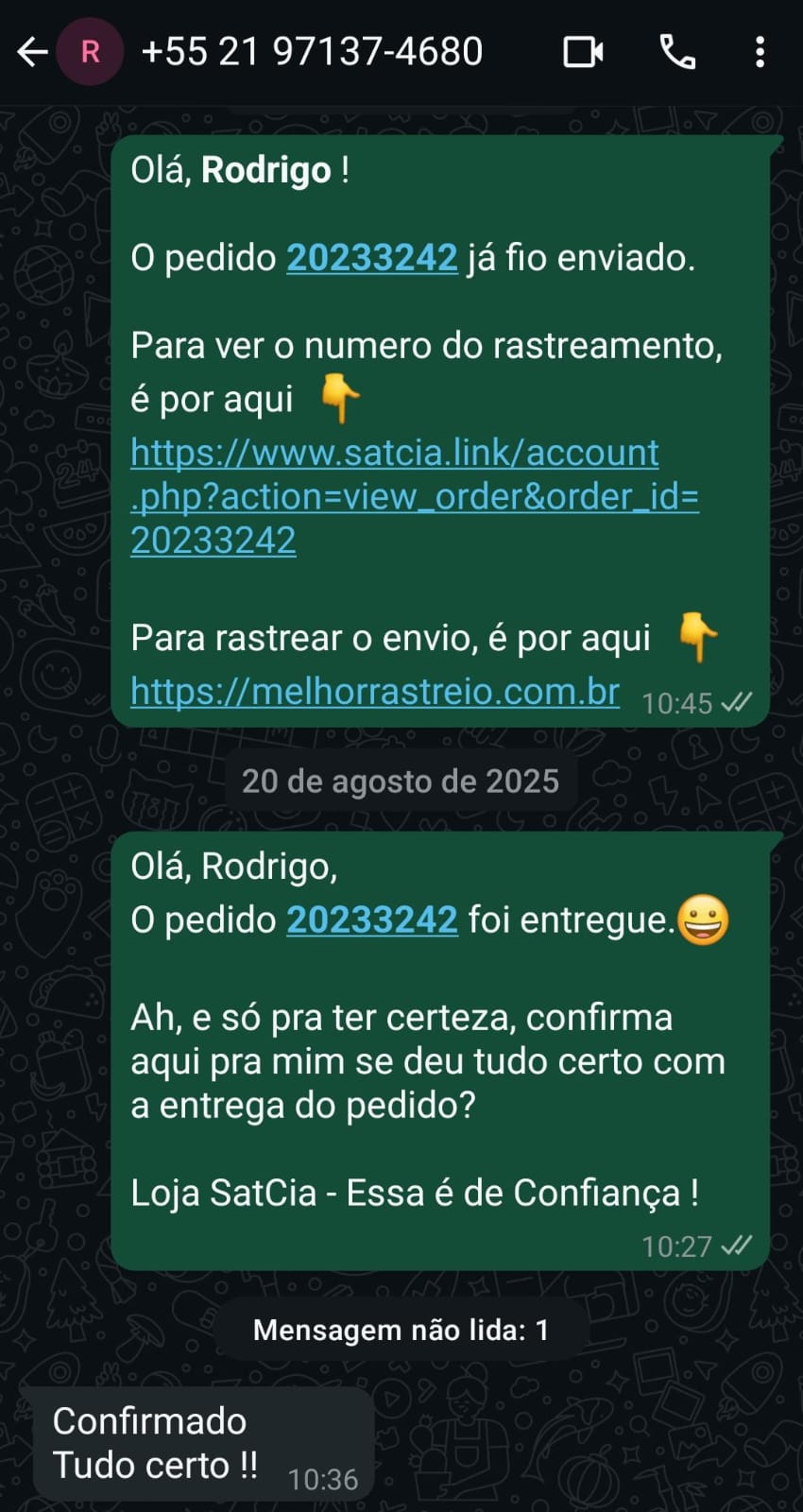This screenshot has height=1512, width=803.
Task: Open the melhorrastreio.com.br link
Action: tap(375, 692)
